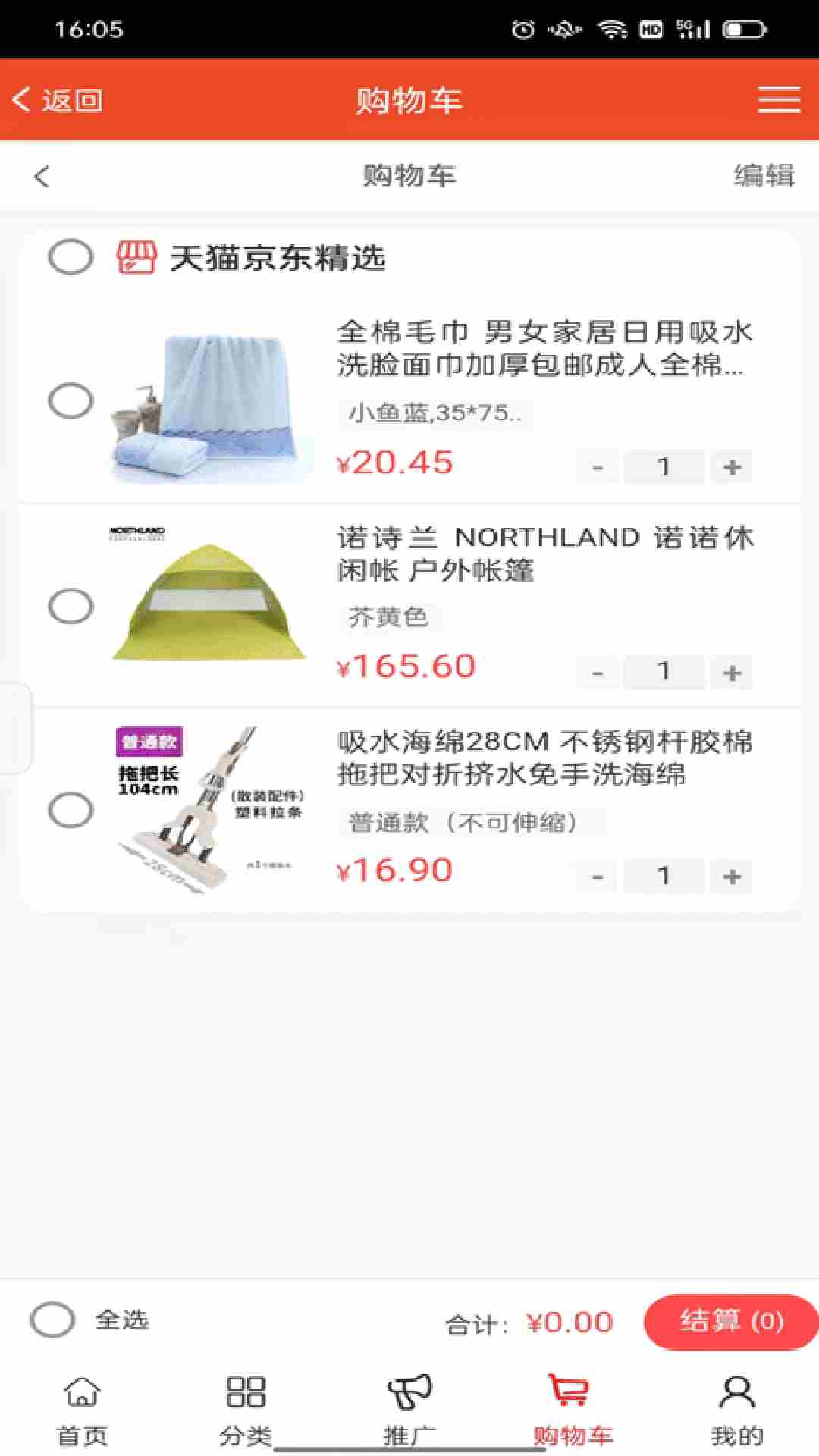Check the 诺诗兰 tent item
The height and width of the screenshot is (1456, 819).
71,606
